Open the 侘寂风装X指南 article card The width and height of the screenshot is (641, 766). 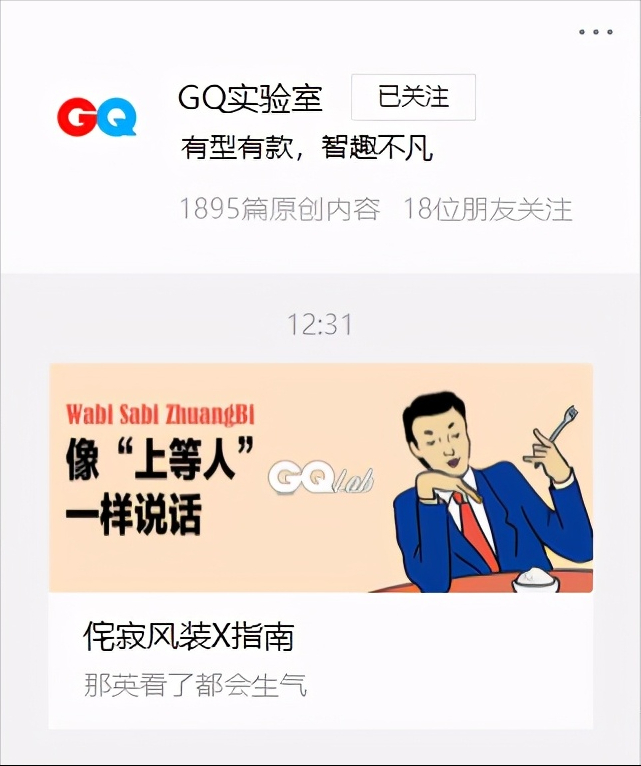coord(320,545)
